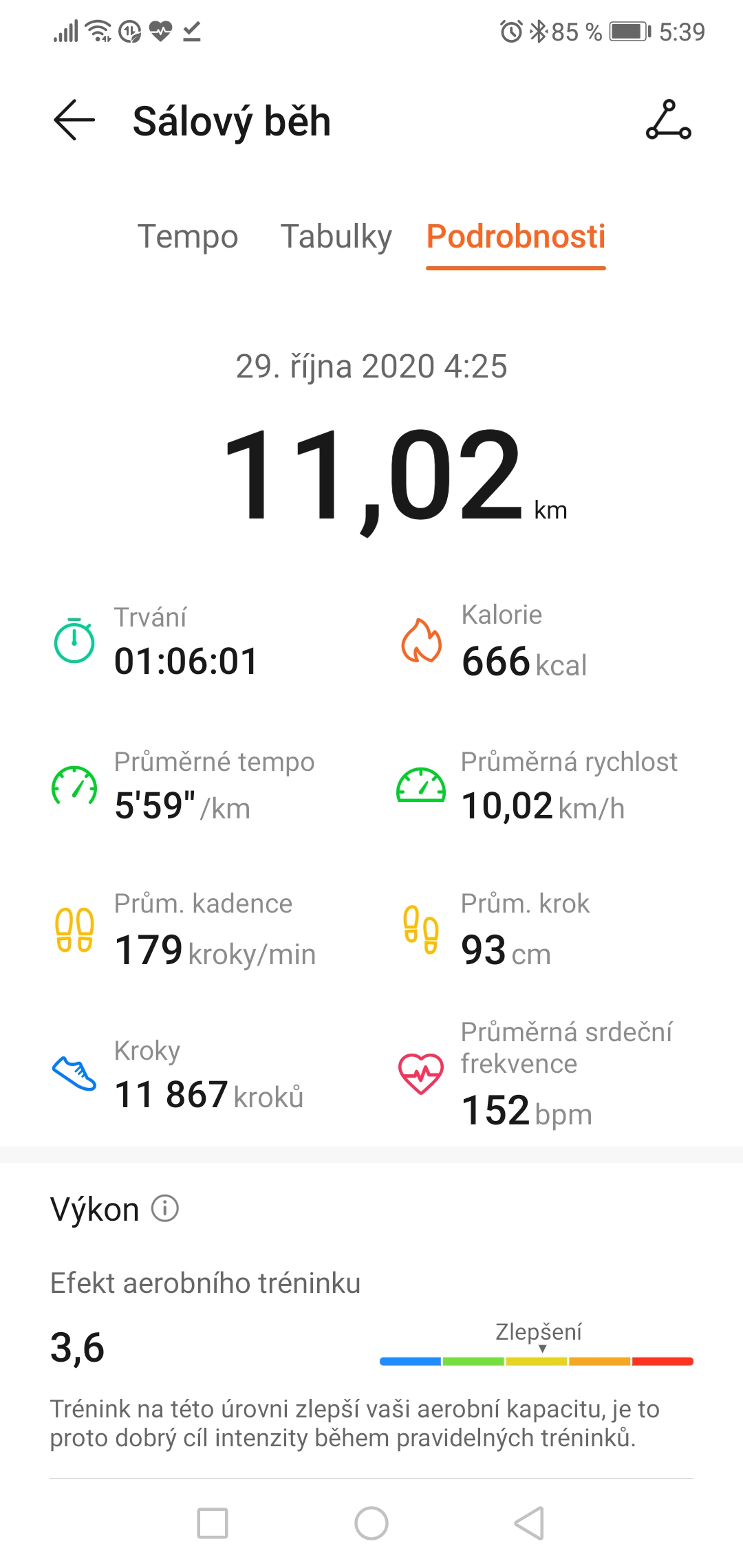Select the Podrobnosti tab
This screenshot has width=743, height=1568.
pos(516,237)
